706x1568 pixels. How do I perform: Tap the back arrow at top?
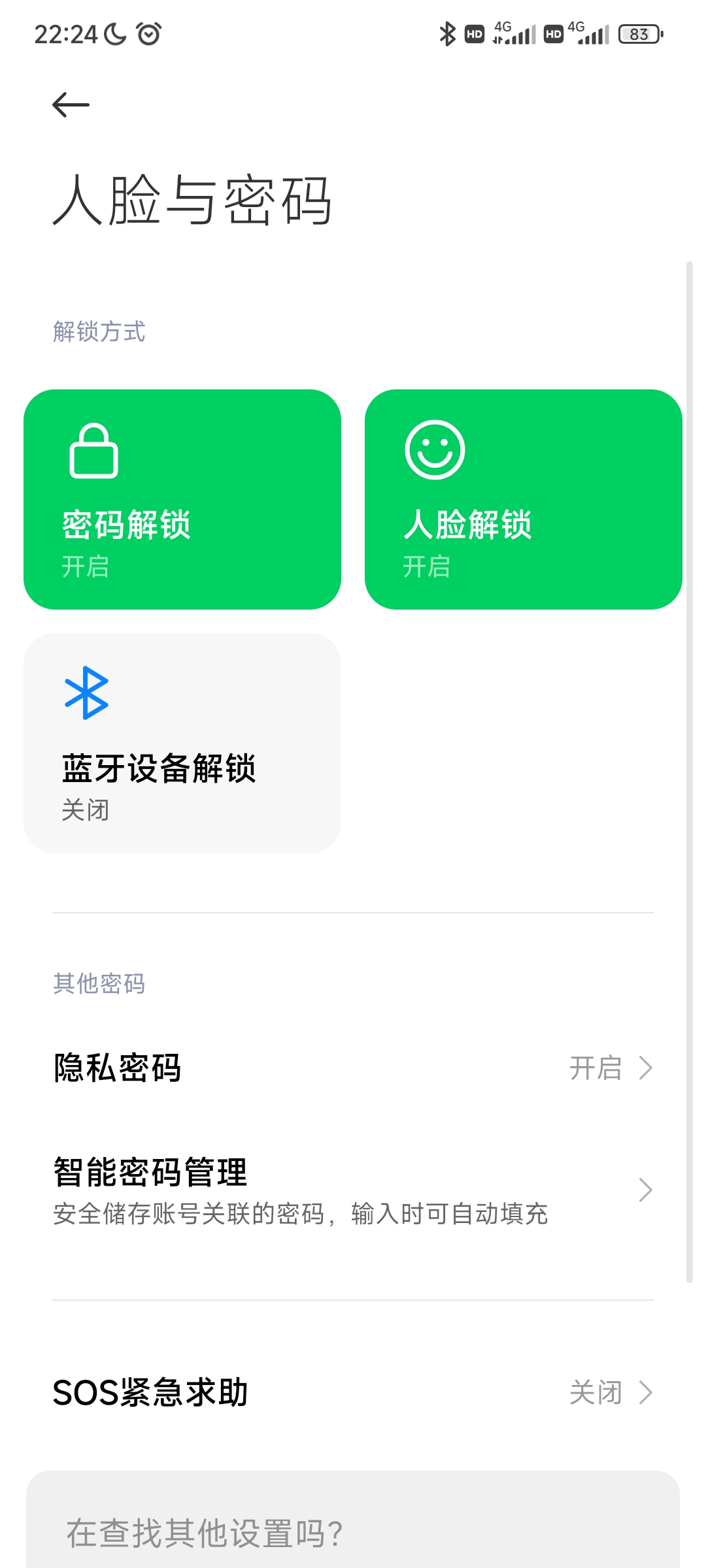coord(71,105)
